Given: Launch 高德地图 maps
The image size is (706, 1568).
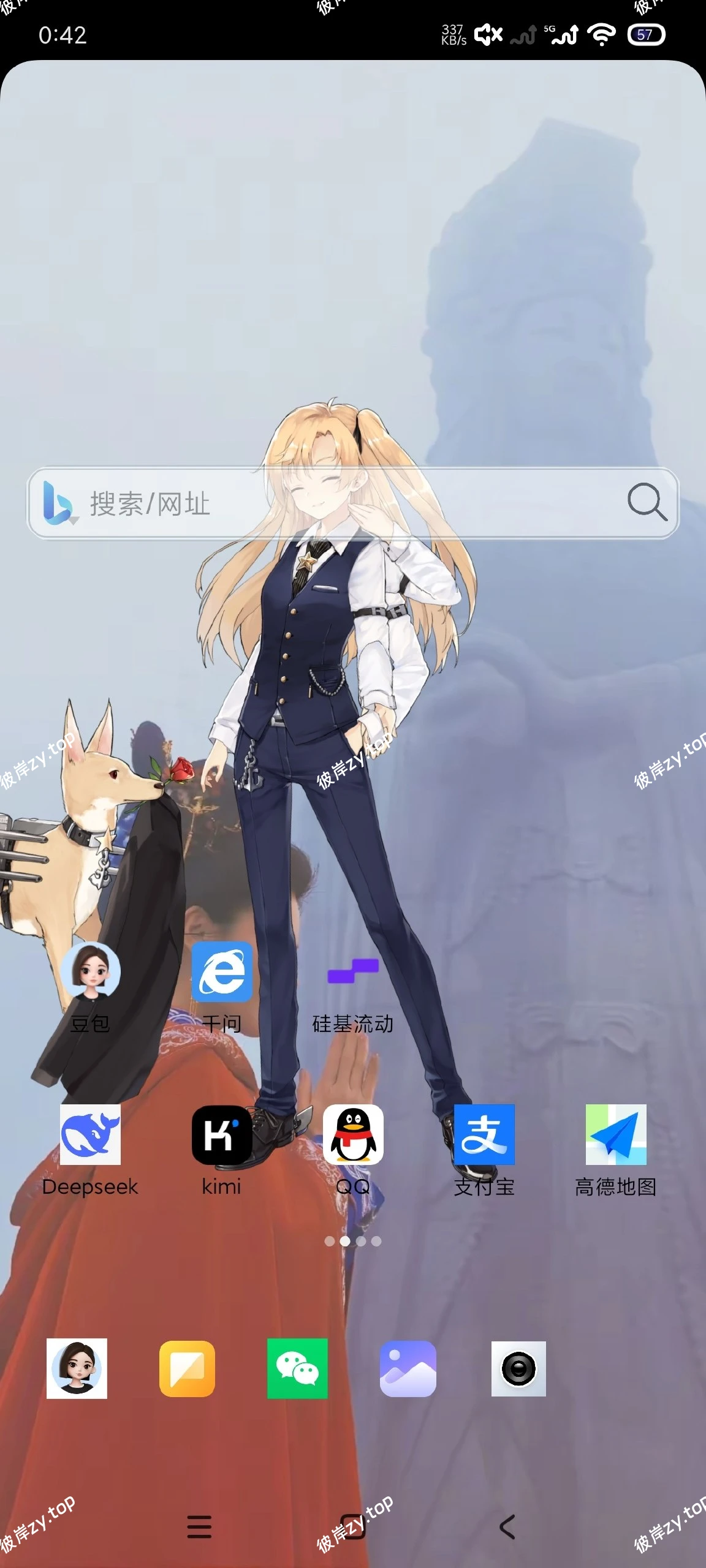Looking at the screenshot, I should coord(616,1135).
